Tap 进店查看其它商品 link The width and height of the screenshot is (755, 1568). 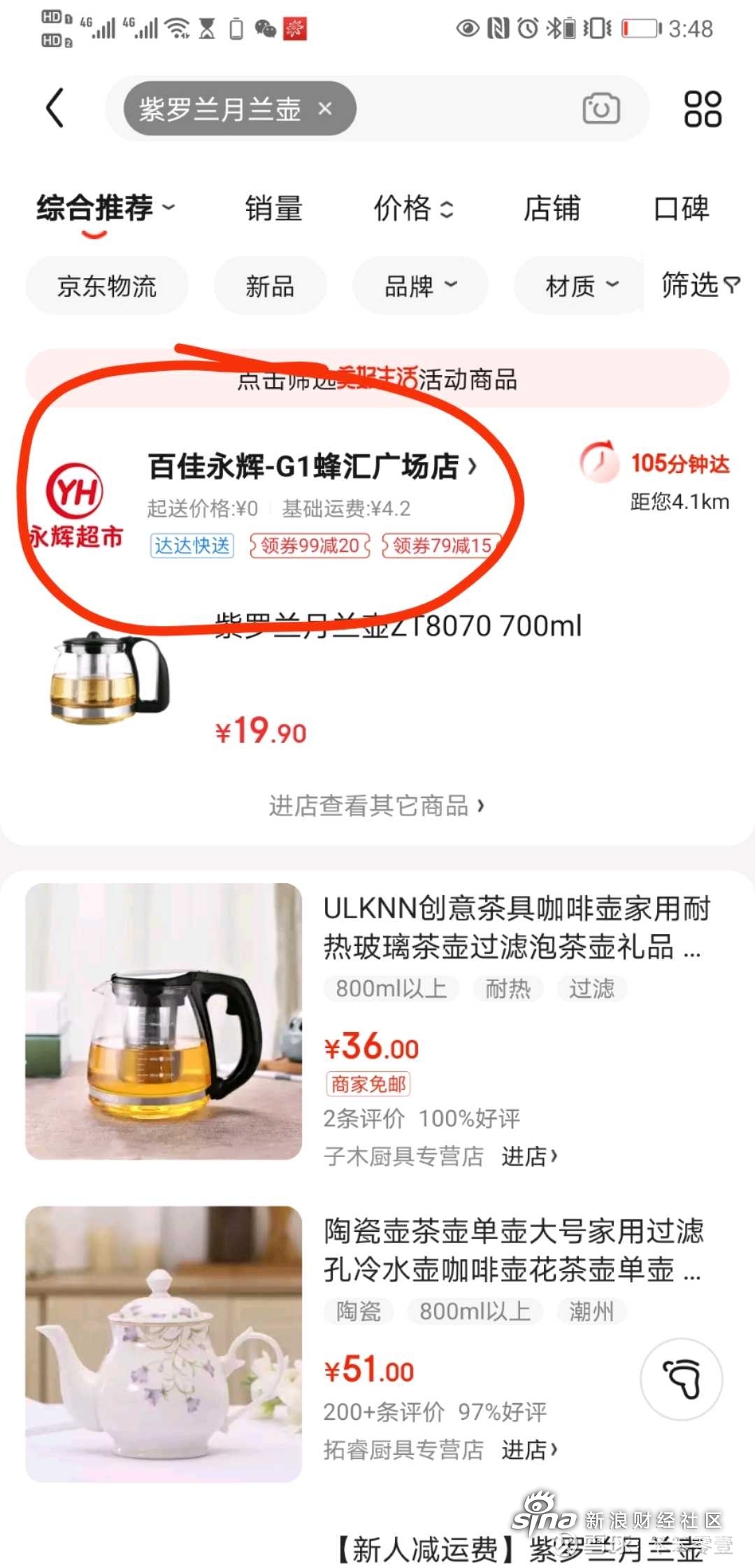click(x=376, y=806)
